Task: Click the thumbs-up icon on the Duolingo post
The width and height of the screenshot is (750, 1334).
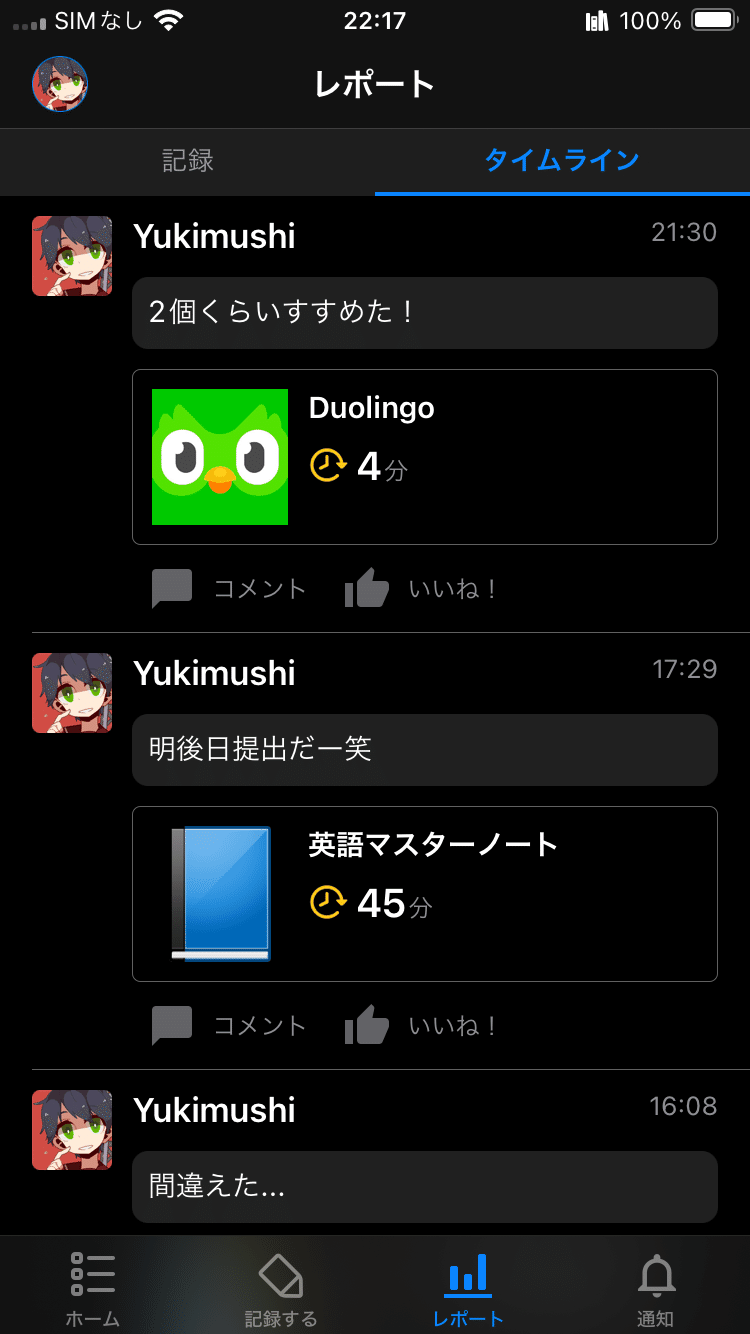Action: [x=366, y=588]
